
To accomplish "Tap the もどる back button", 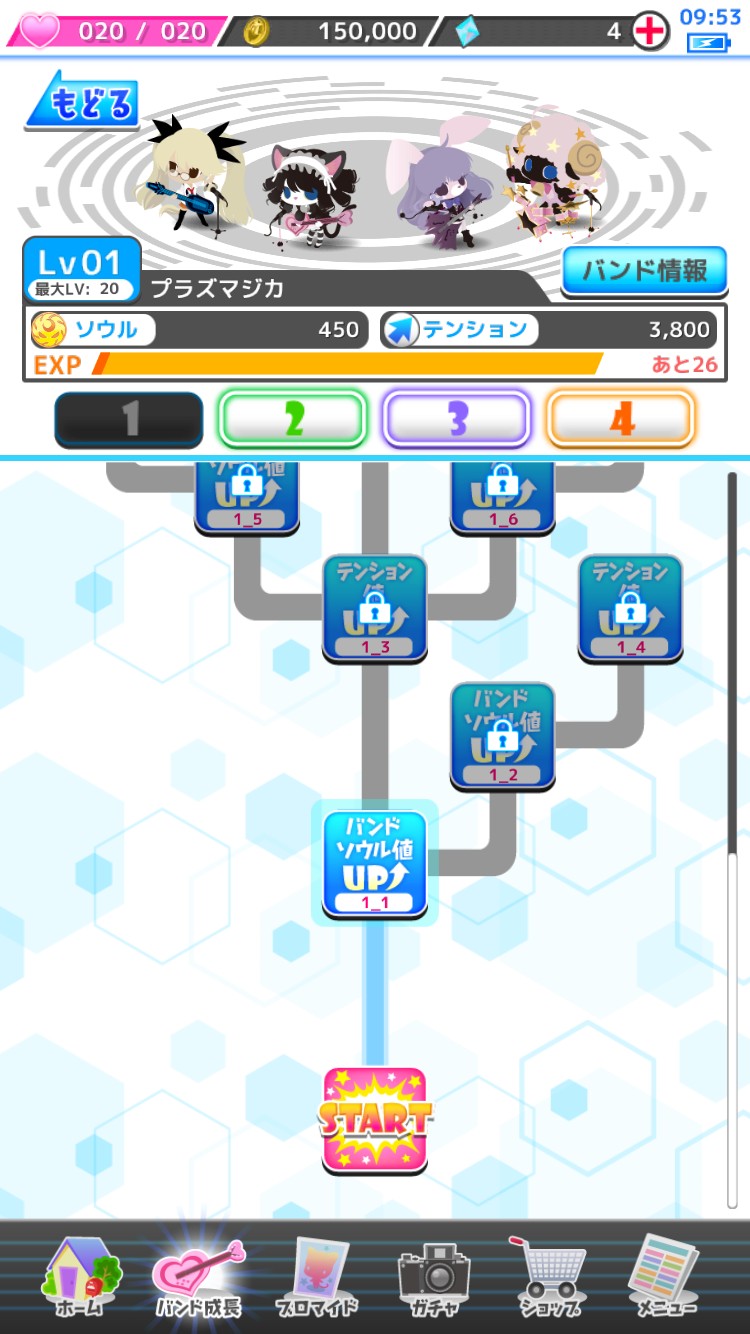I will [81, 101].
